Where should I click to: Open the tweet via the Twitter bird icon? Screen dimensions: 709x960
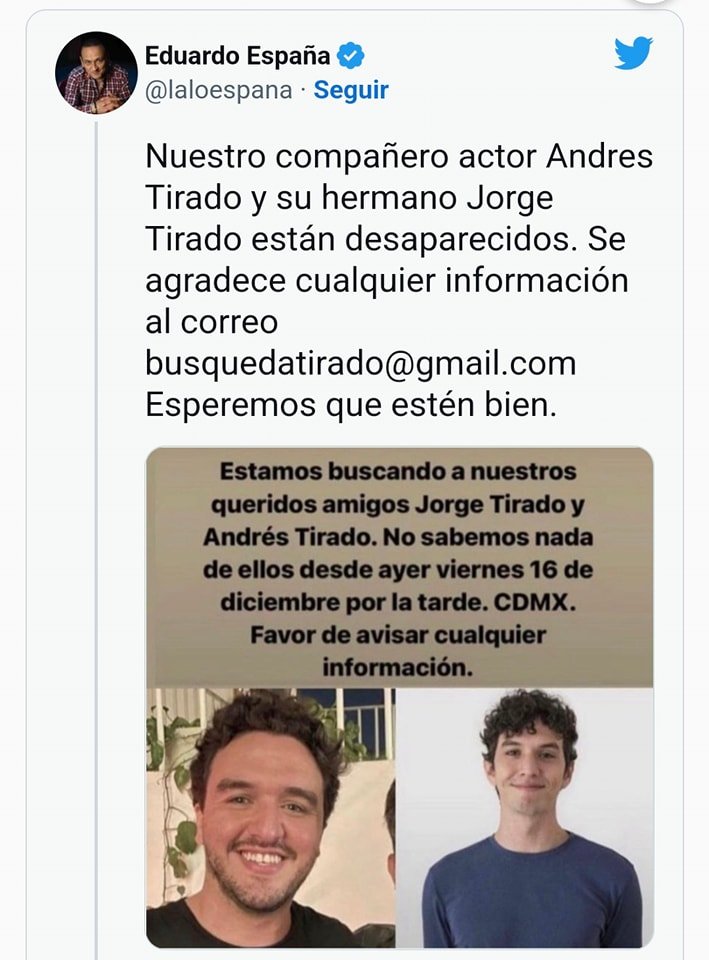pos(633,53)
